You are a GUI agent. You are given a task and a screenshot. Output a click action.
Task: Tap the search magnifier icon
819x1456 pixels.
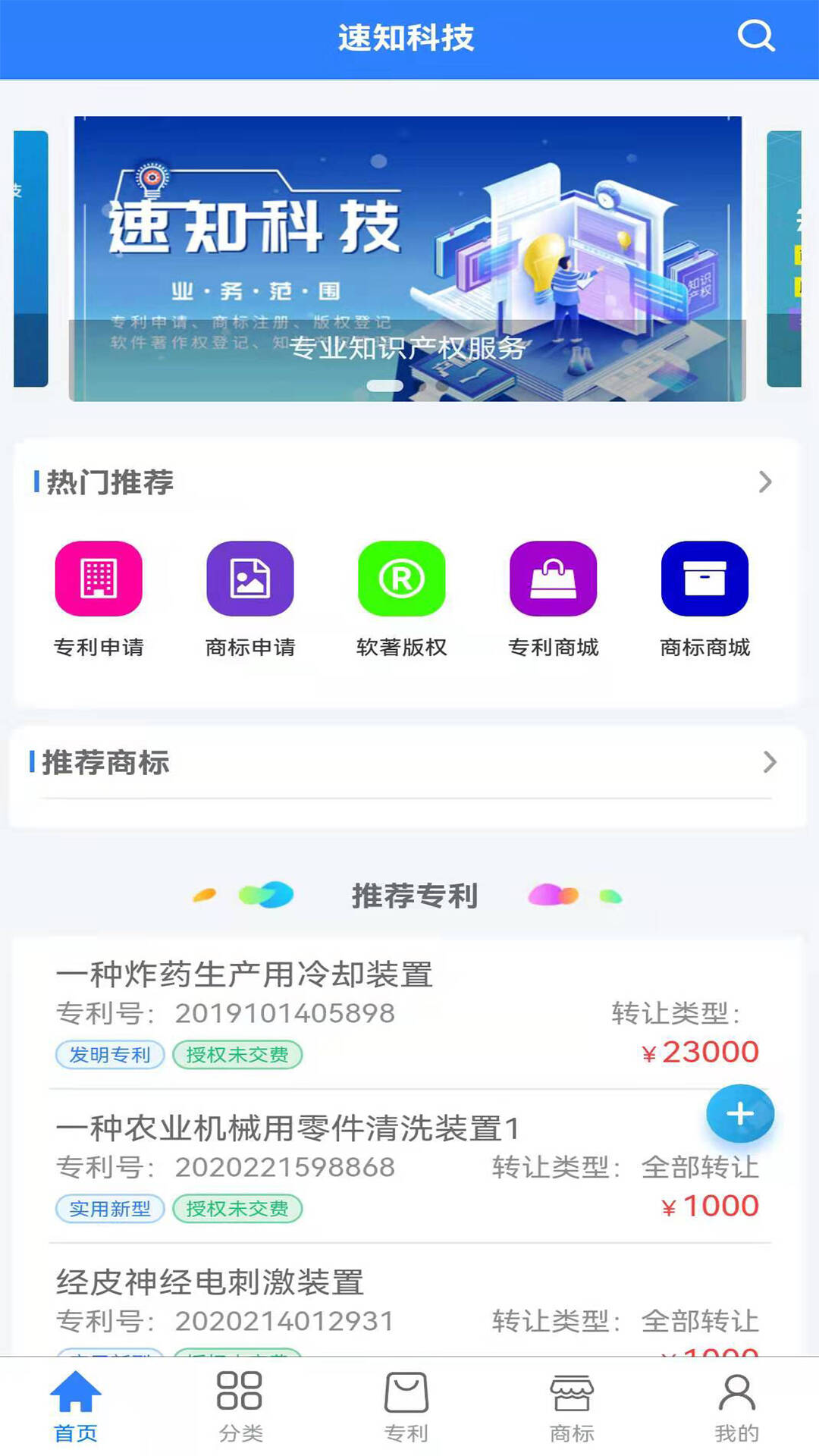[x=756, y=34]
